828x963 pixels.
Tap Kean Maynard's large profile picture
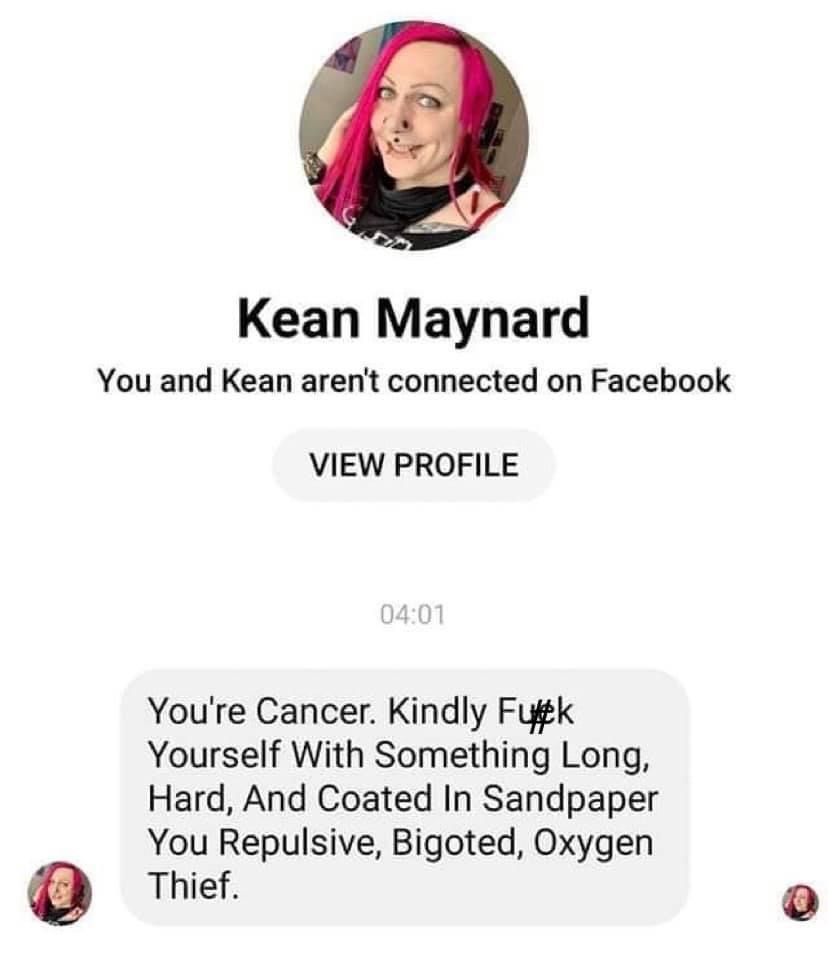[413, 135]
